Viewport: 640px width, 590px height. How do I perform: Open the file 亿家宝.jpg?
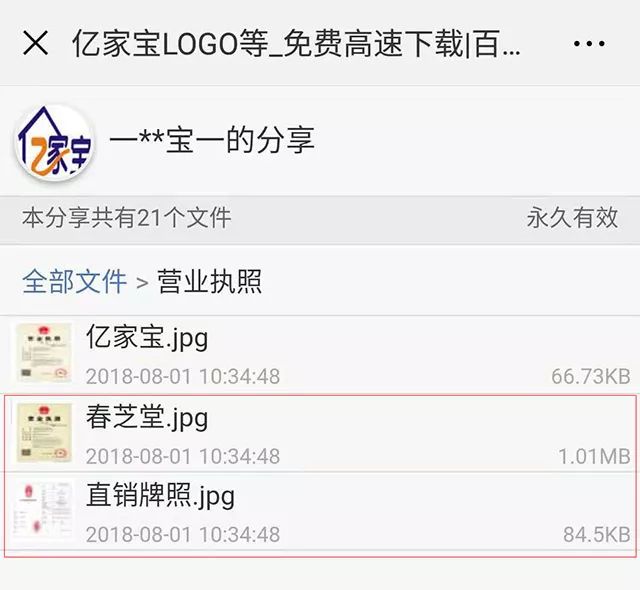coord(147,338)
